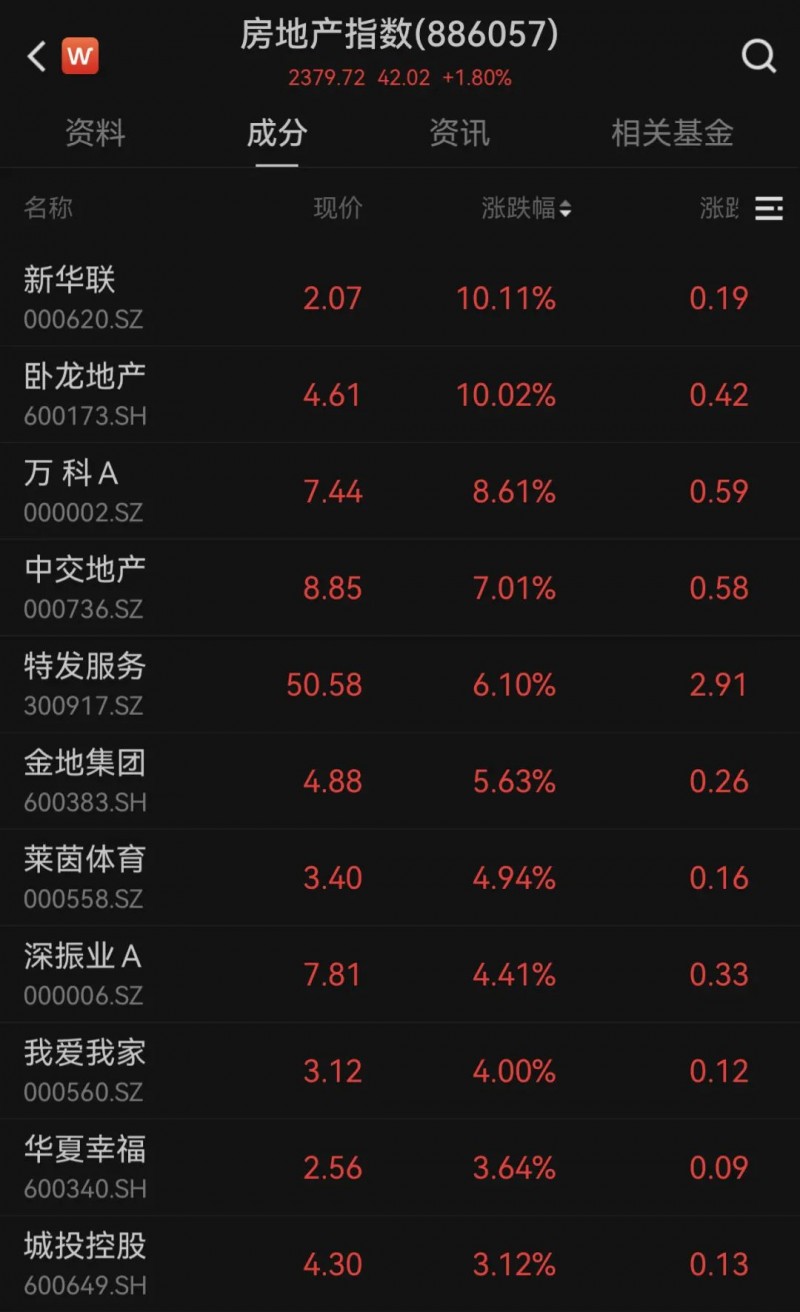This screenshot has width=800, height=1312.
Task: Go back using the top-left arrow
Action: pyautogui.click(x=37, y=56)
